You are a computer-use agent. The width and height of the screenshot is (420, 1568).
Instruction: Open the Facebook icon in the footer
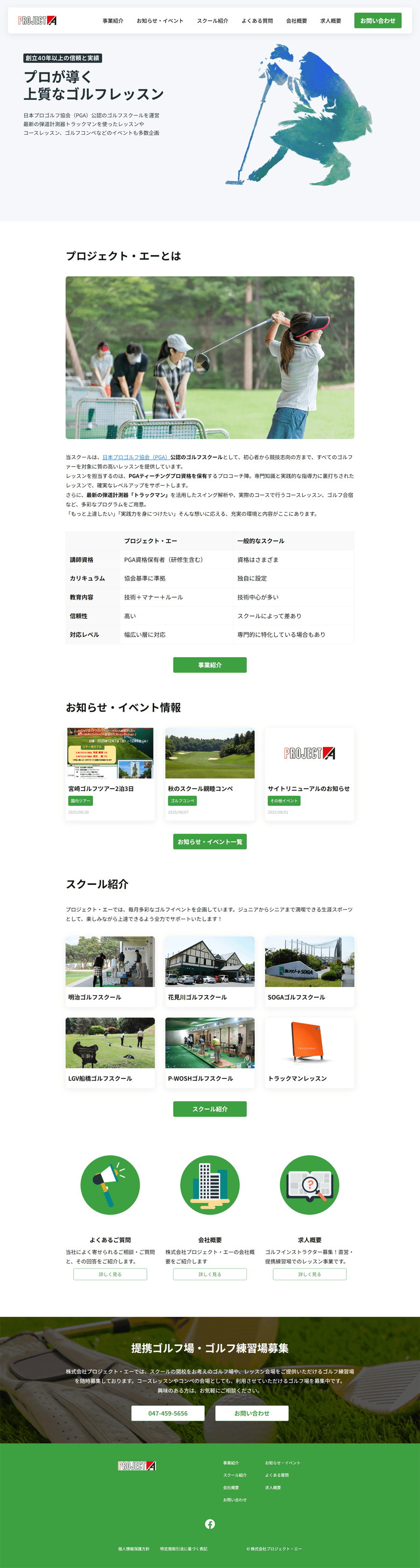pos(210,1524)
